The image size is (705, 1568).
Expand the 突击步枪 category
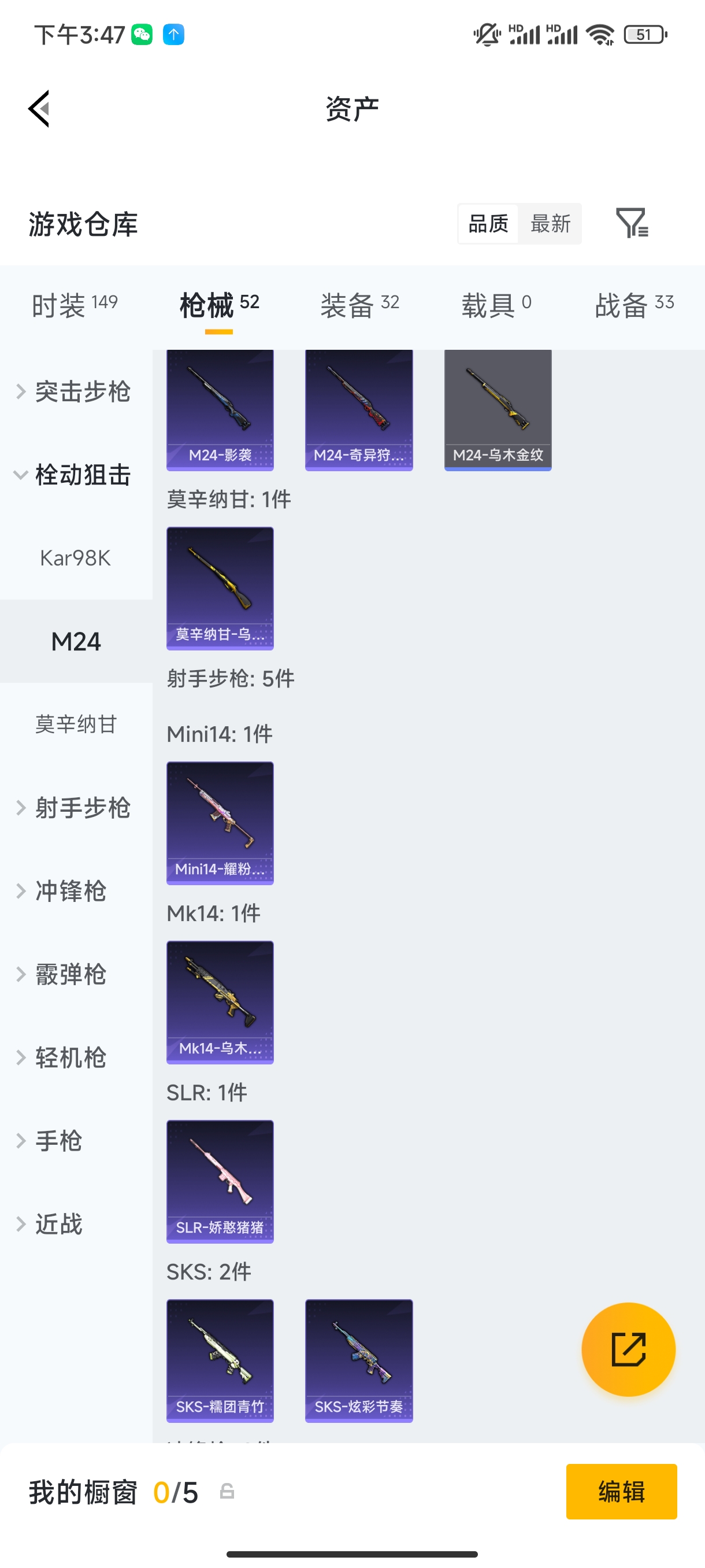click(82, 391)
